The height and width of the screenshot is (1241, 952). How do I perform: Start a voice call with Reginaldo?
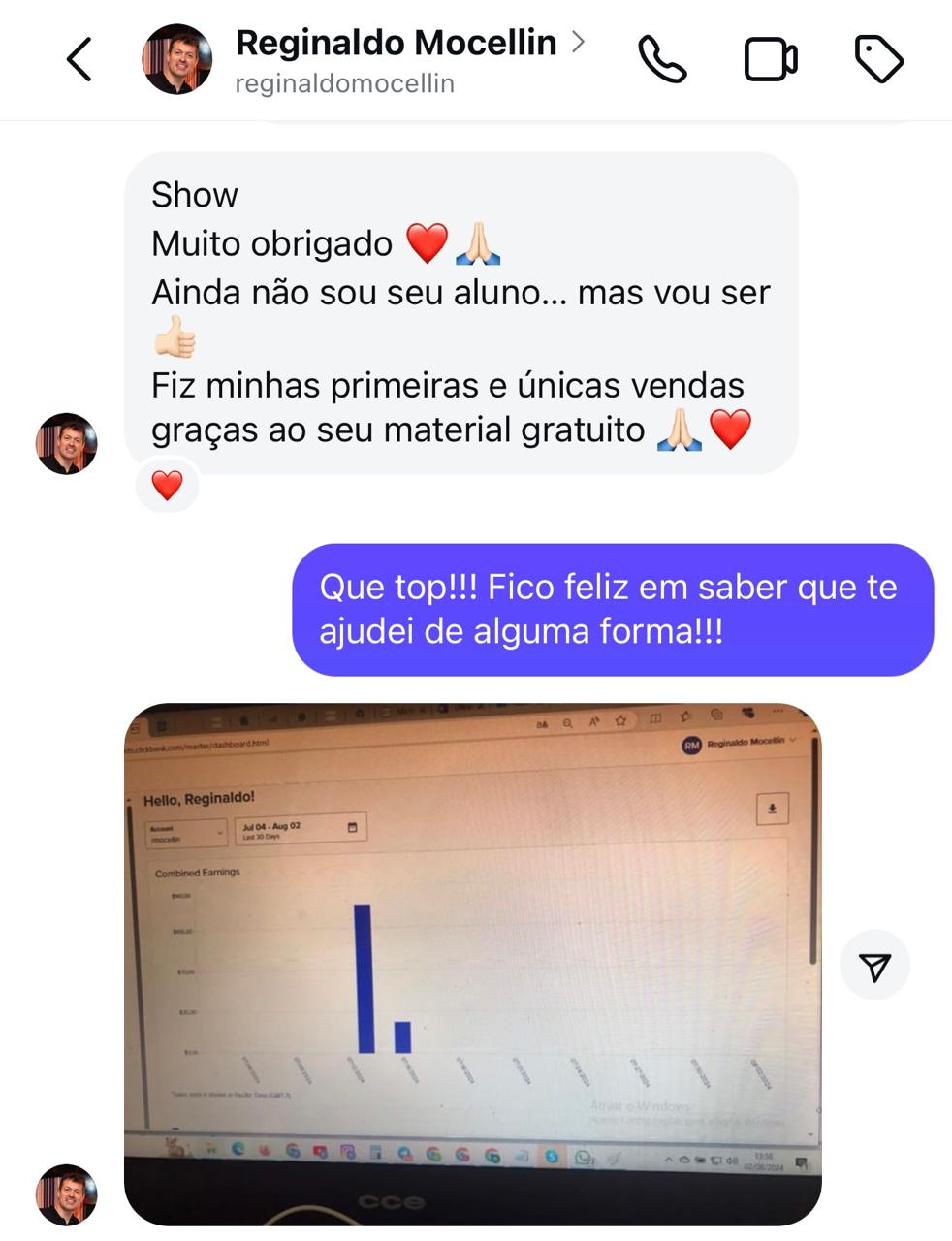pos(662,59)
